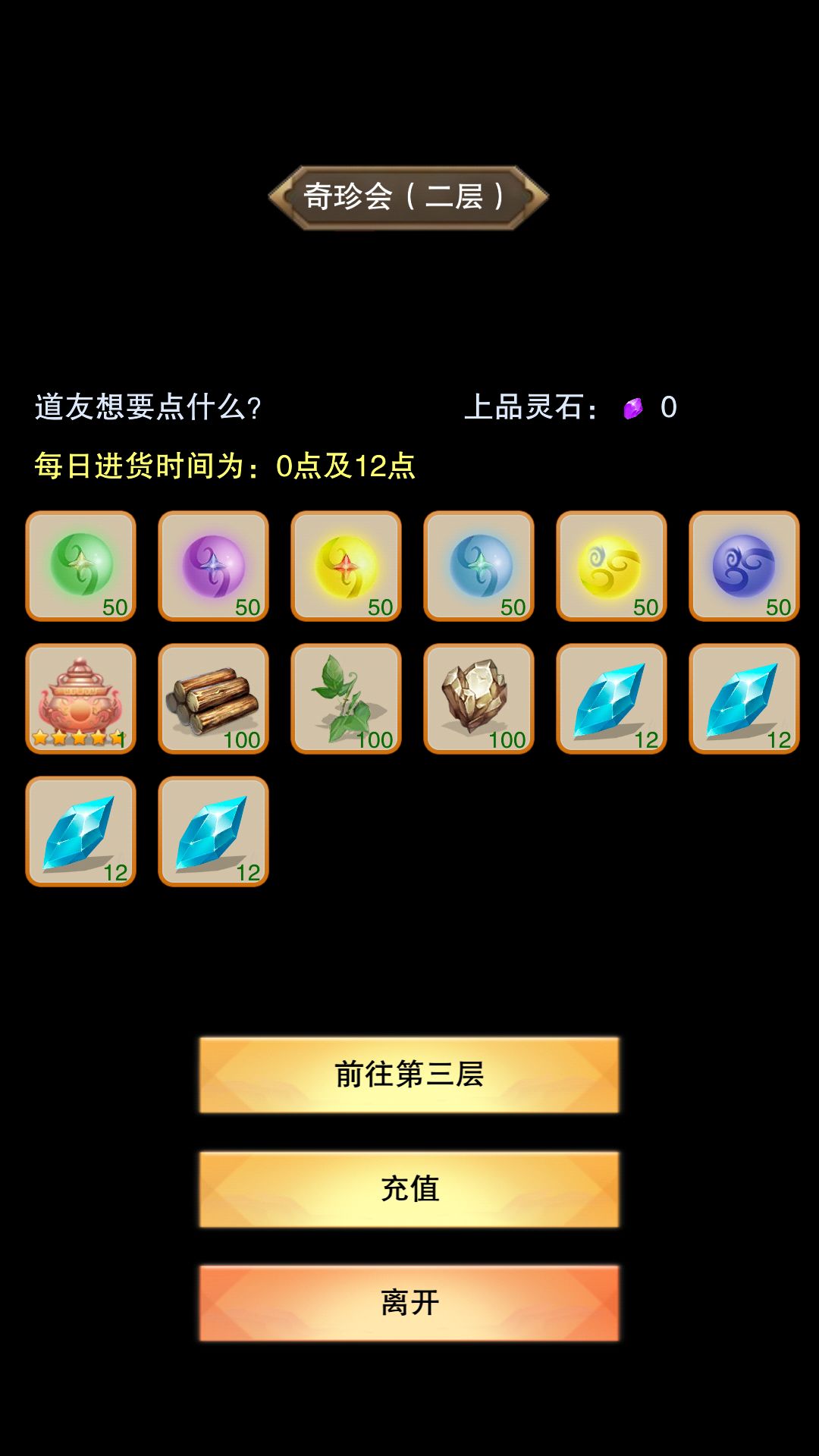The height and width of the screenshot is (1456, 819).
Task: Select the ore rock item
Action: click(x=479, y=698)
